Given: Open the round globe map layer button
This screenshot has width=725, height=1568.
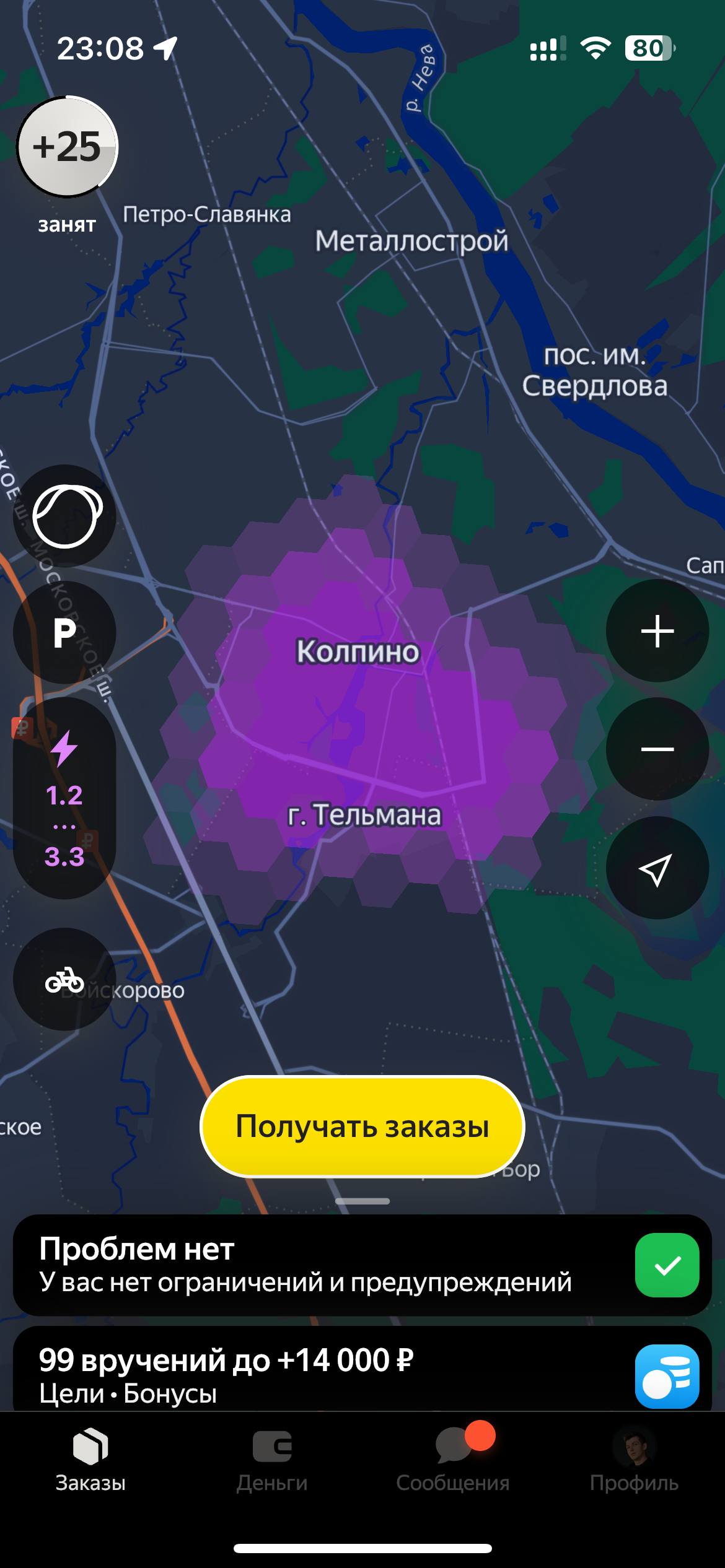Looking at the screenshot, I should (x=64, y=516).
